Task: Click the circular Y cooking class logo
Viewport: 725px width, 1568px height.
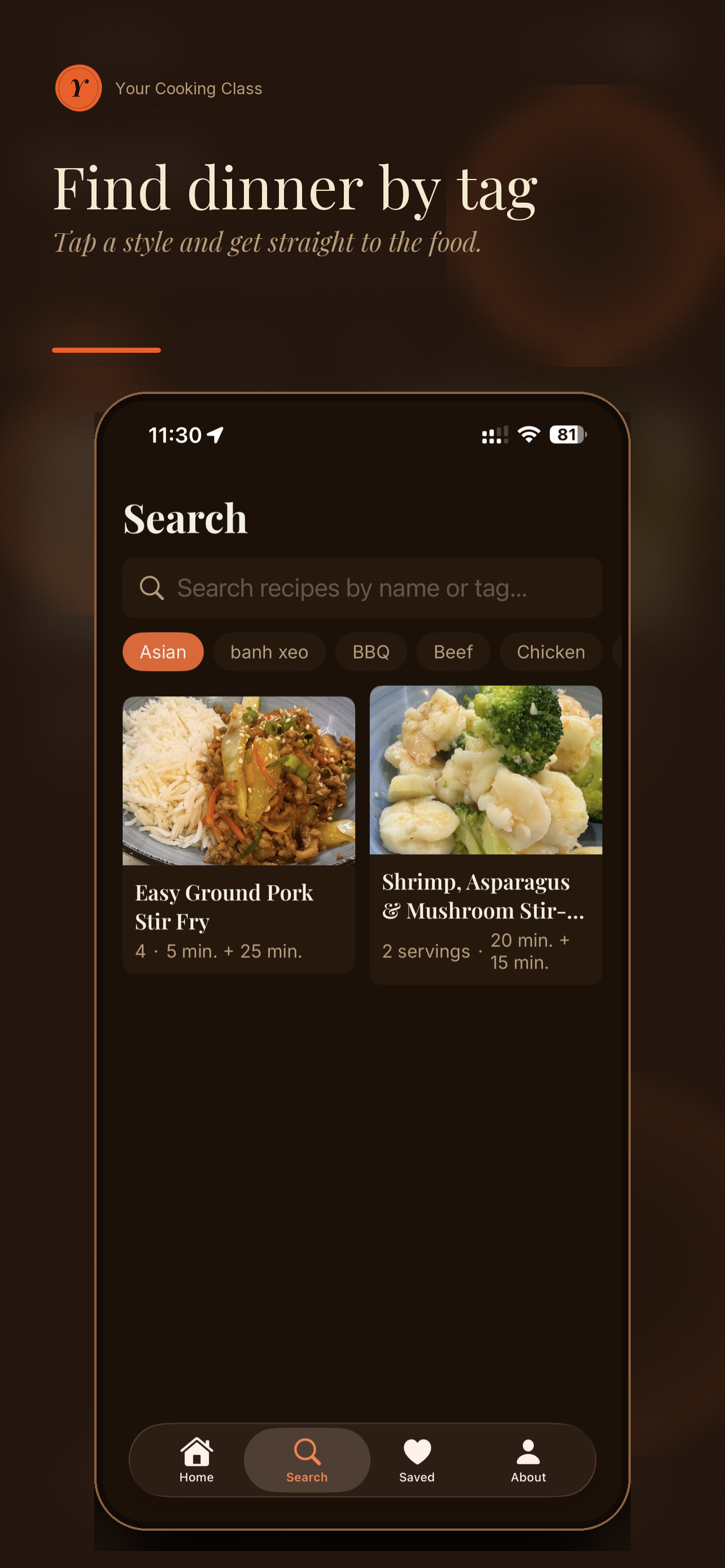Action: (x=77, y=87)
